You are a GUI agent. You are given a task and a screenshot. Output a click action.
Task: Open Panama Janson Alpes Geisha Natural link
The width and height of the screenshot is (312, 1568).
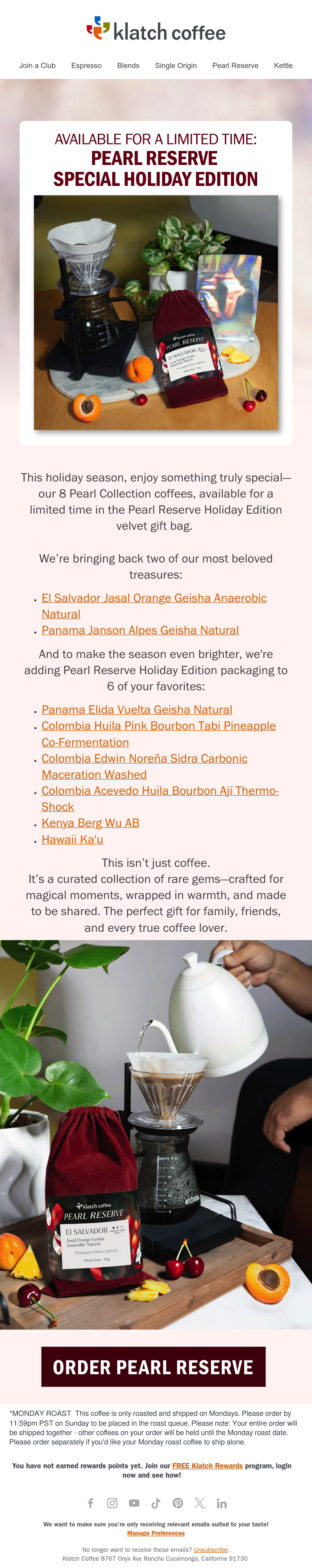[140, 630]
